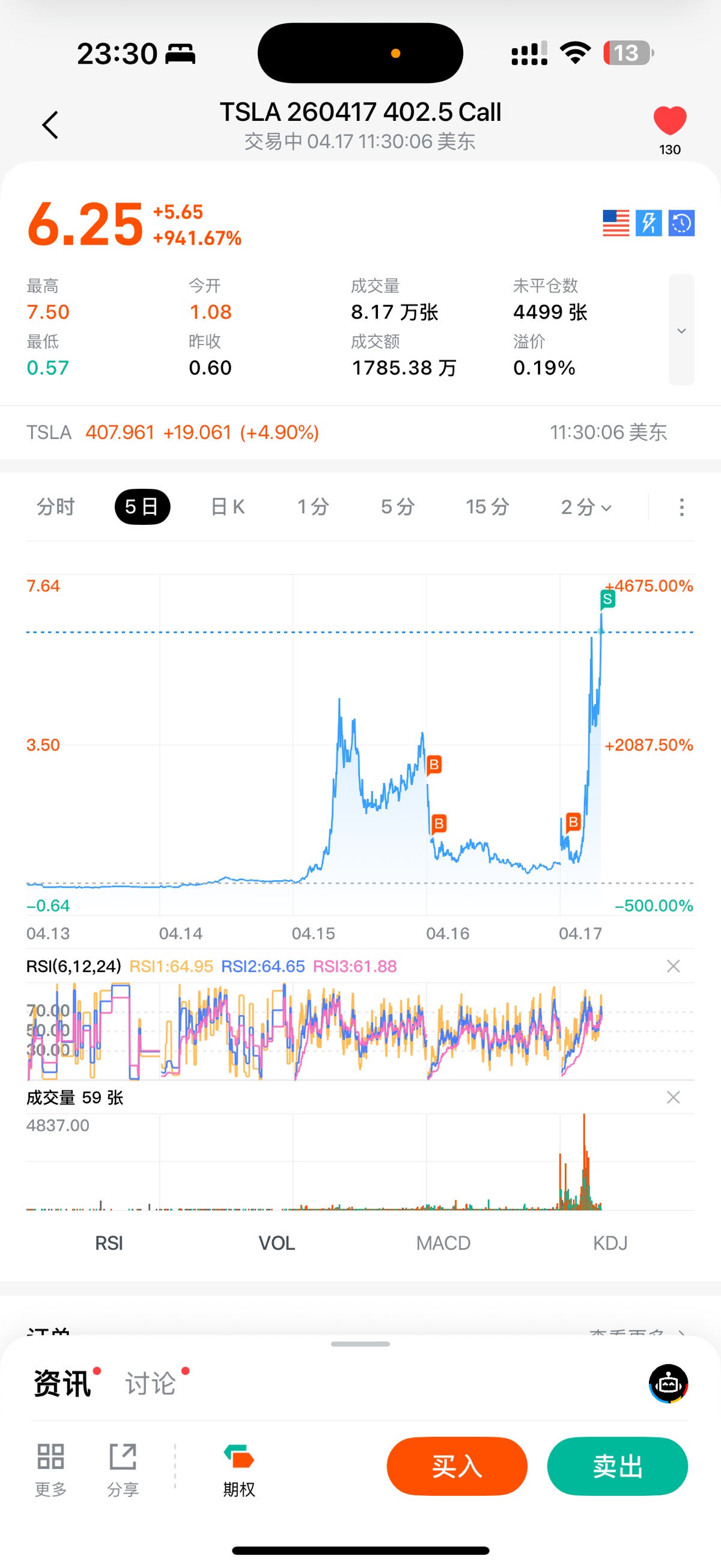This screenshot has height=1568, width=721.
Task: Open the AI assistant robot icon
Action: coord(668,1383)
